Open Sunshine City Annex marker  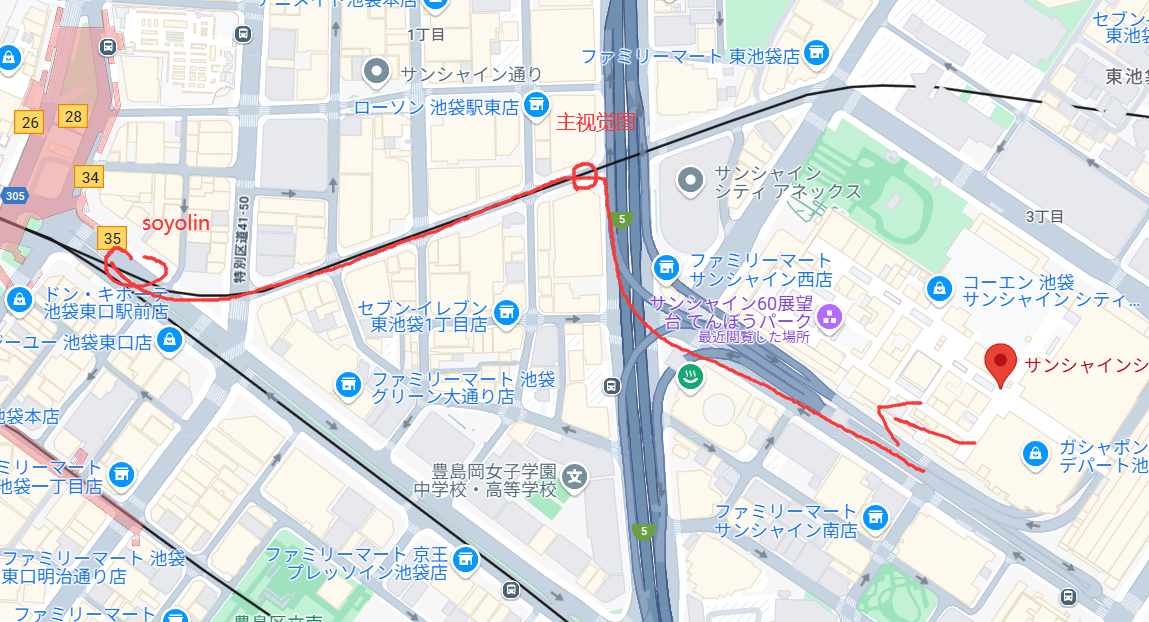pyautogui.click(x=690, y=180)
